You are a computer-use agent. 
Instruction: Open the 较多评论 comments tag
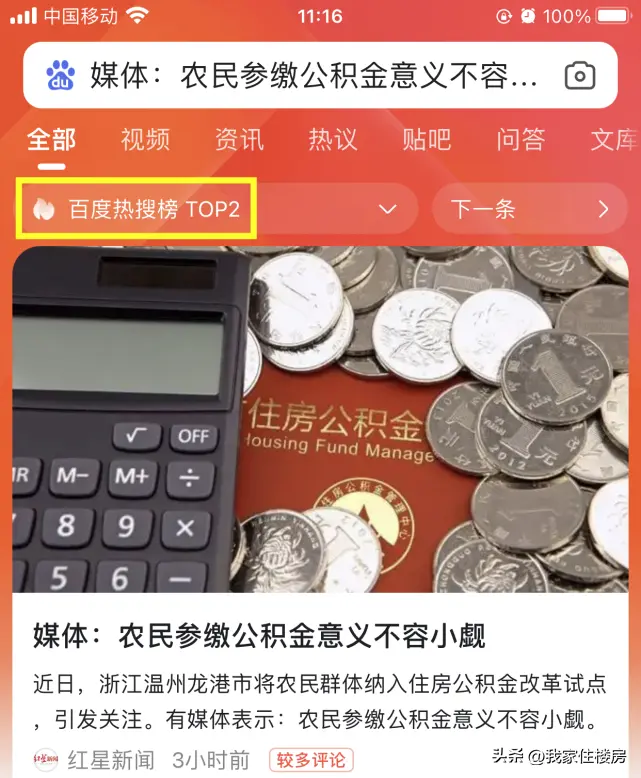pyautogui.click(x=311, y=760)
